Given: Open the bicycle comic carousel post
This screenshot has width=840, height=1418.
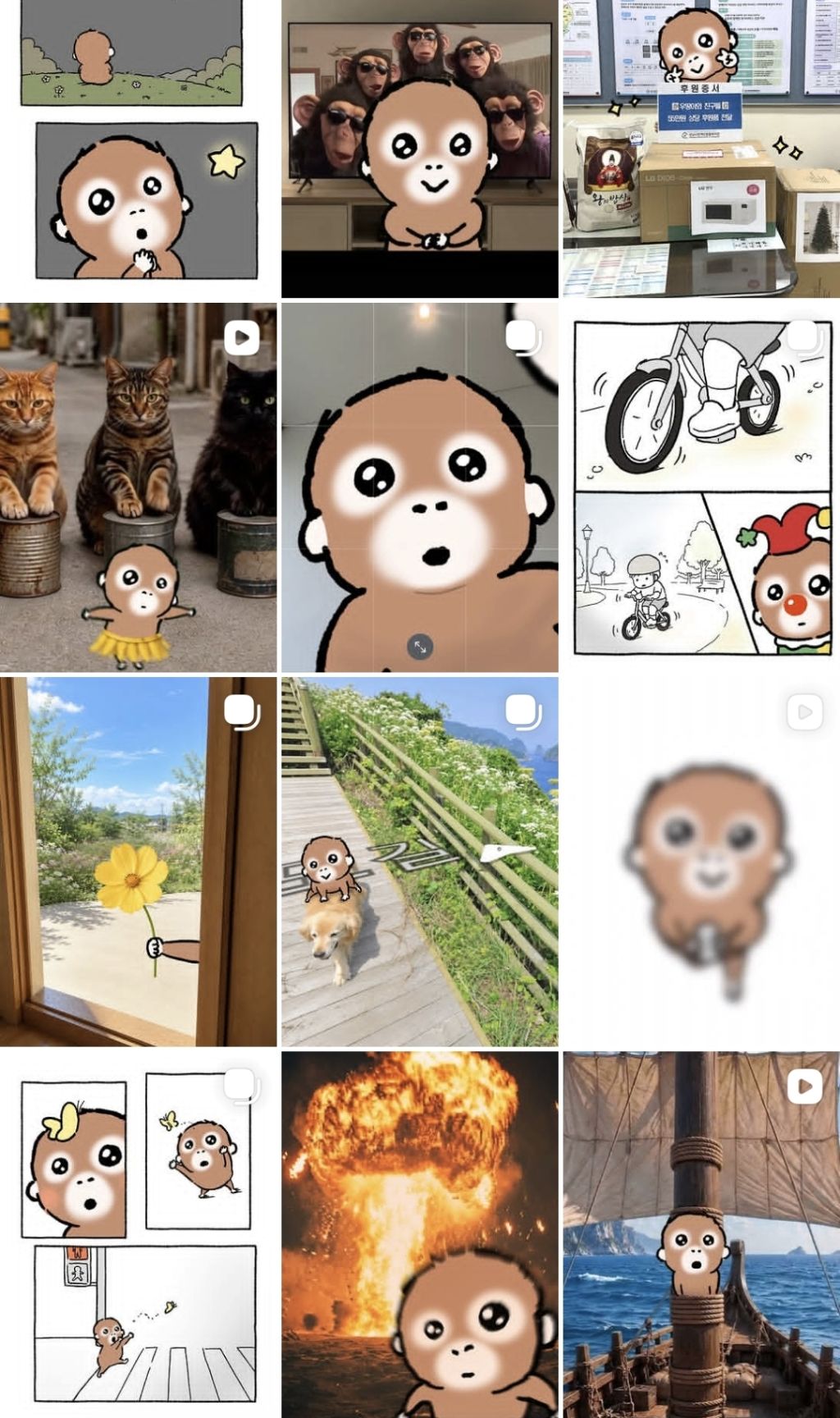Looking at the screenshot, I should coord(701,487).
